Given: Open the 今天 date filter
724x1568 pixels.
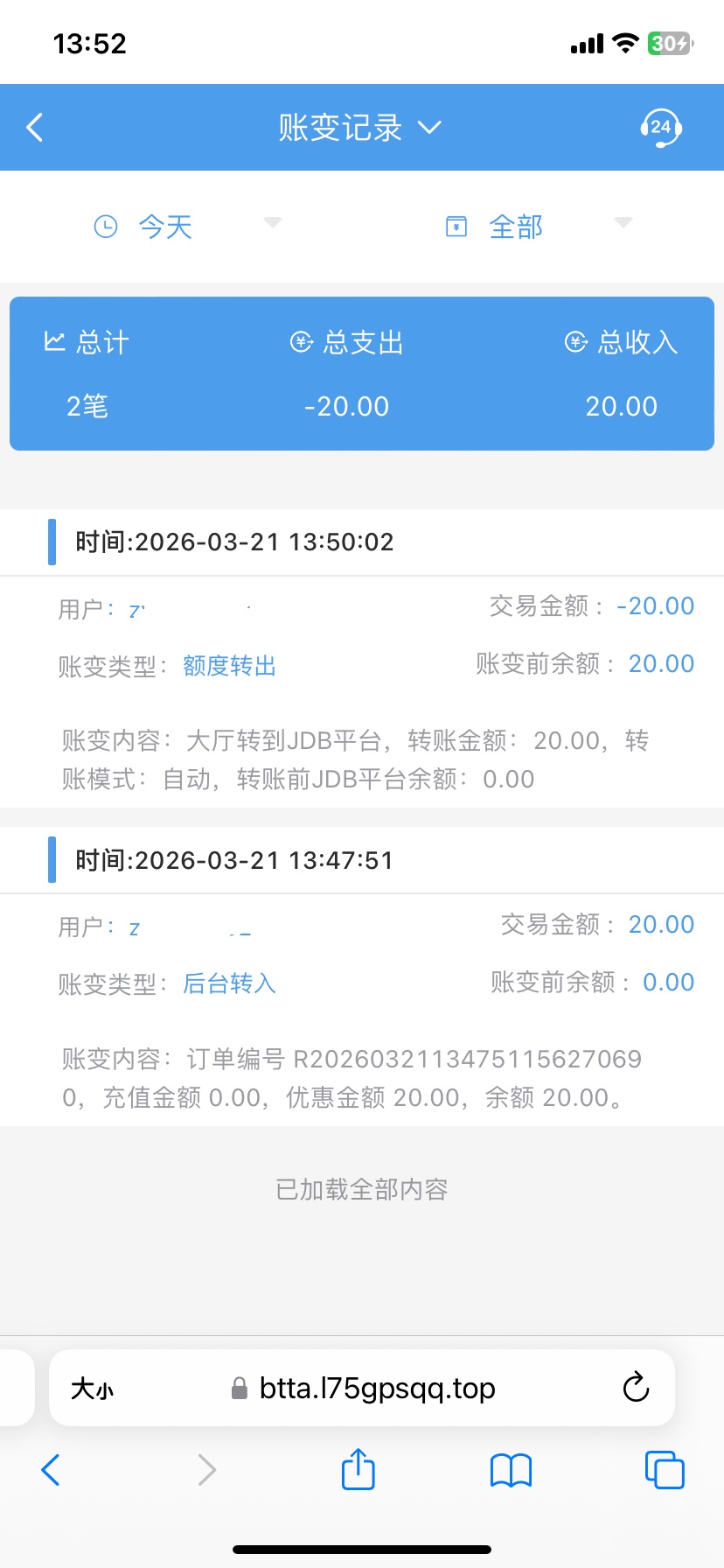Looking at the screenshot, I should pyautogui.click(x=185, y=227).
